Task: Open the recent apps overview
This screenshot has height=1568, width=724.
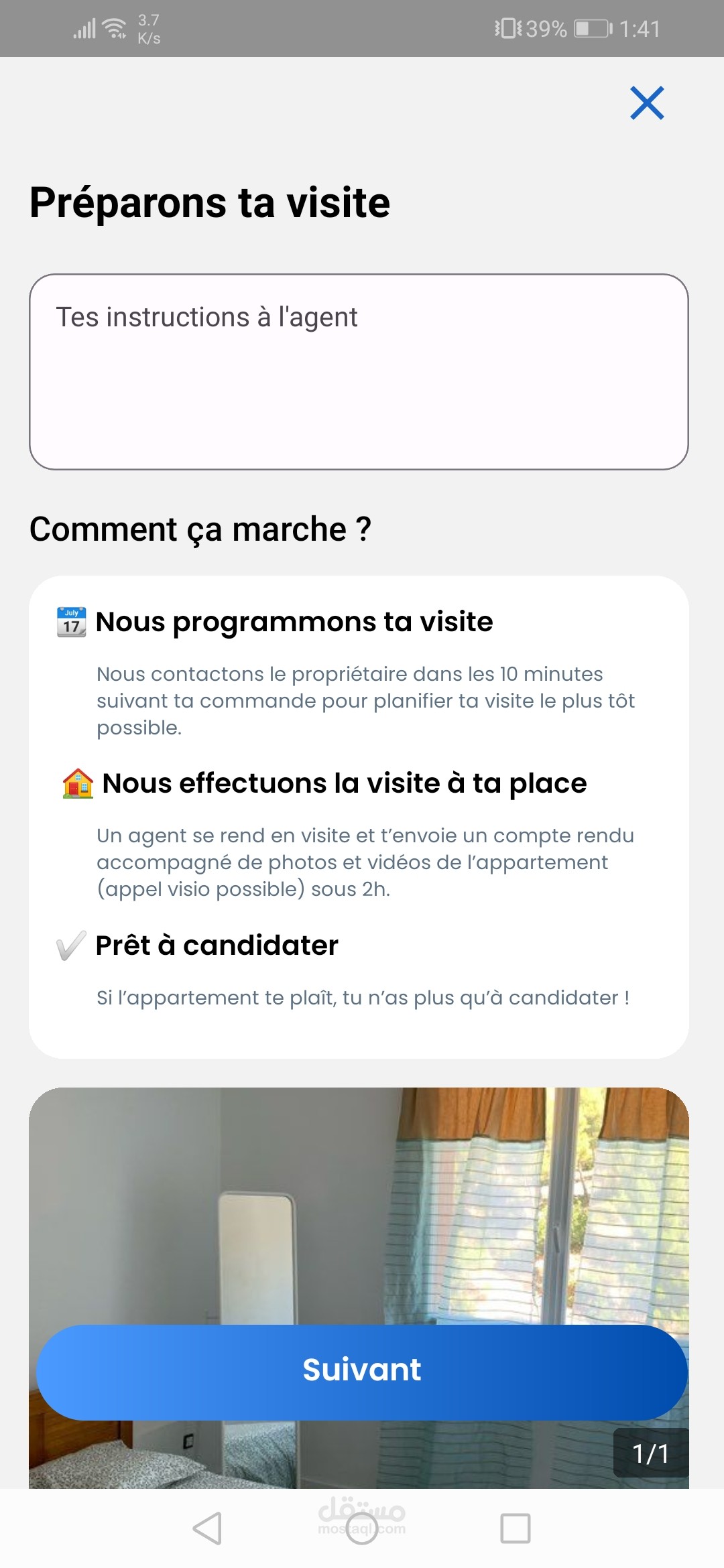Action: [516, 1528]
